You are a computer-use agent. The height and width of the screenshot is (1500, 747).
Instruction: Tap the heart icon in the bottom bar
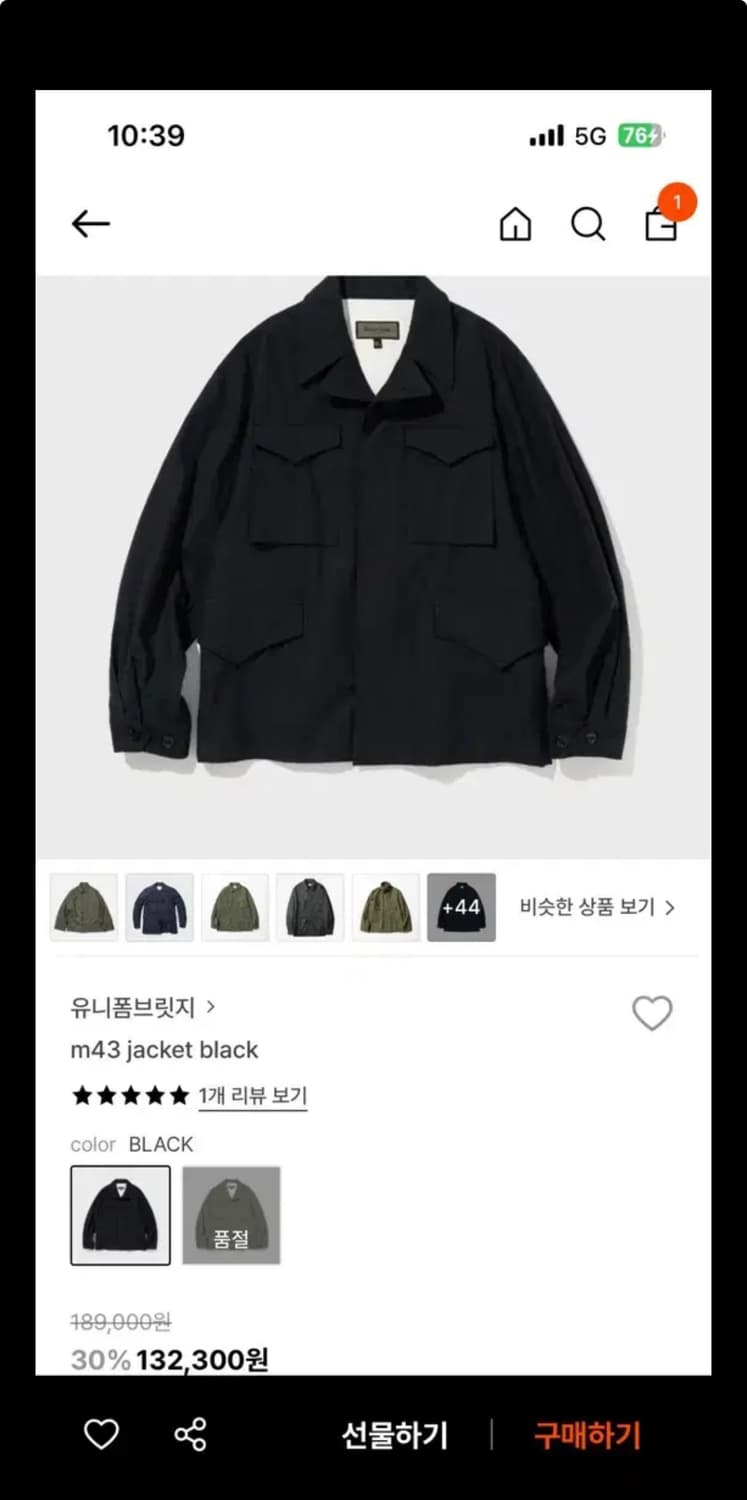(x=101, y=1435)
